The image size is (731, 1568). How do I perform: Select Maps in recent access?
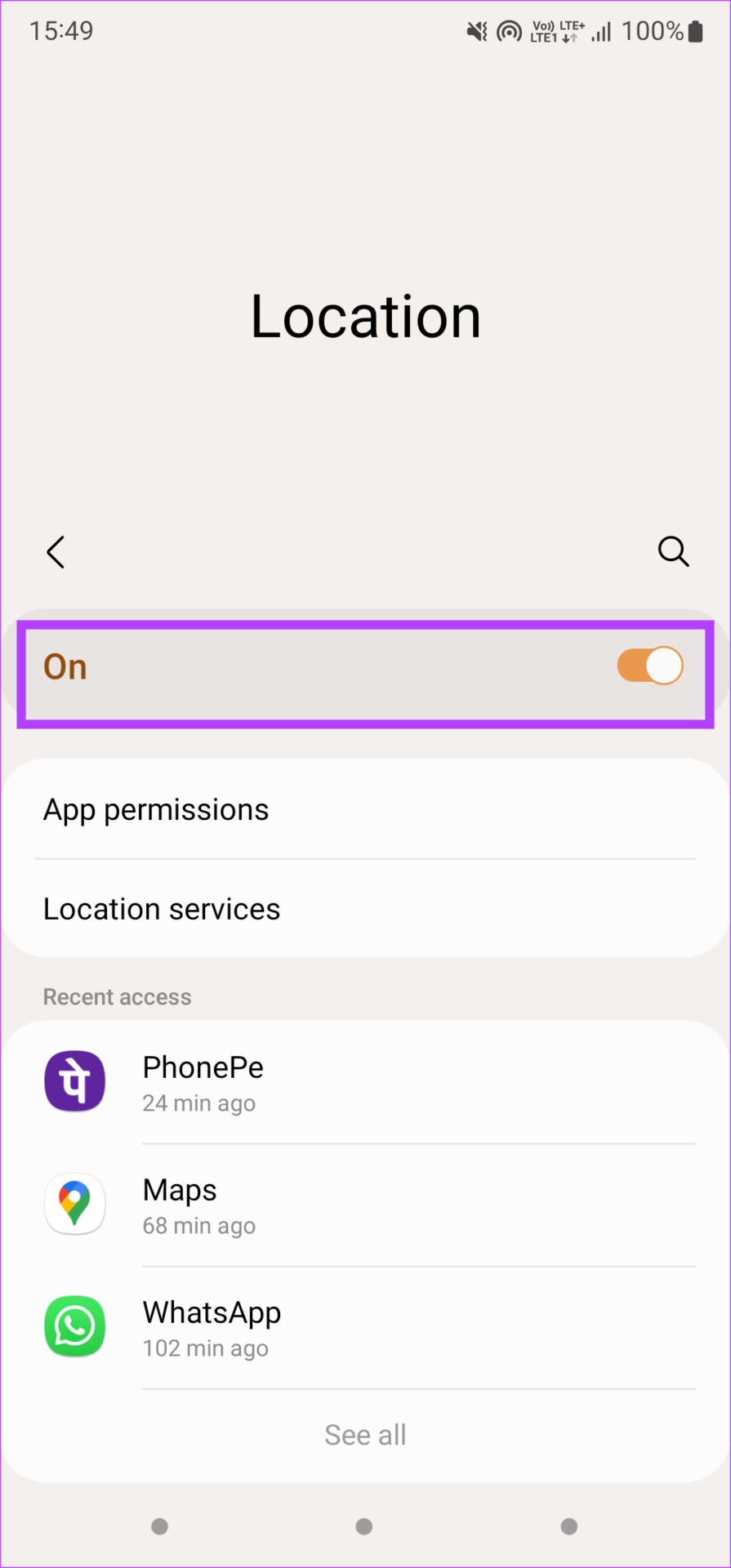pos(365,1205)
